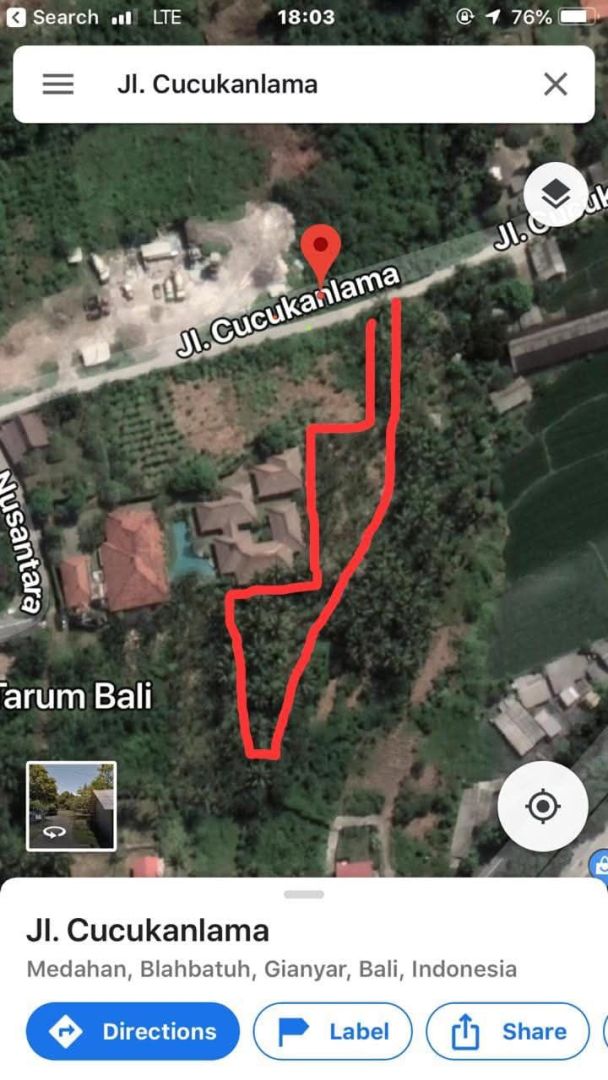Viewport: 608px width, 1080px height.
Task: Open the Street View thumbnail
Action: (71, 806)
